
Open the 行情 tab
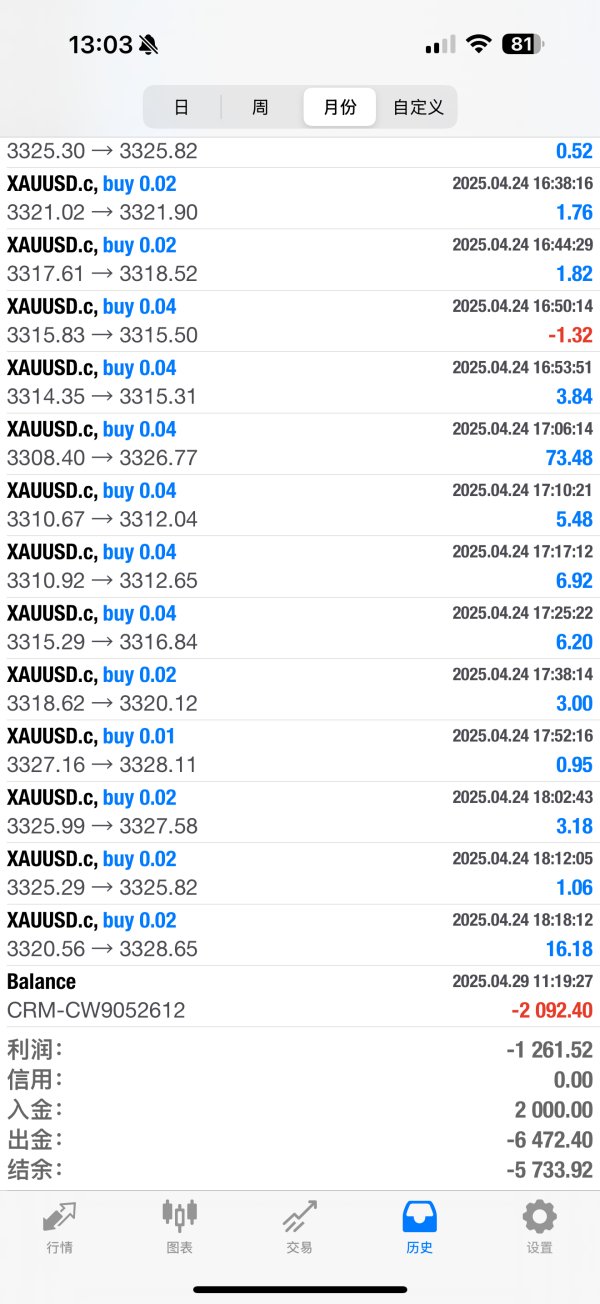click(x=59, y=1227)
